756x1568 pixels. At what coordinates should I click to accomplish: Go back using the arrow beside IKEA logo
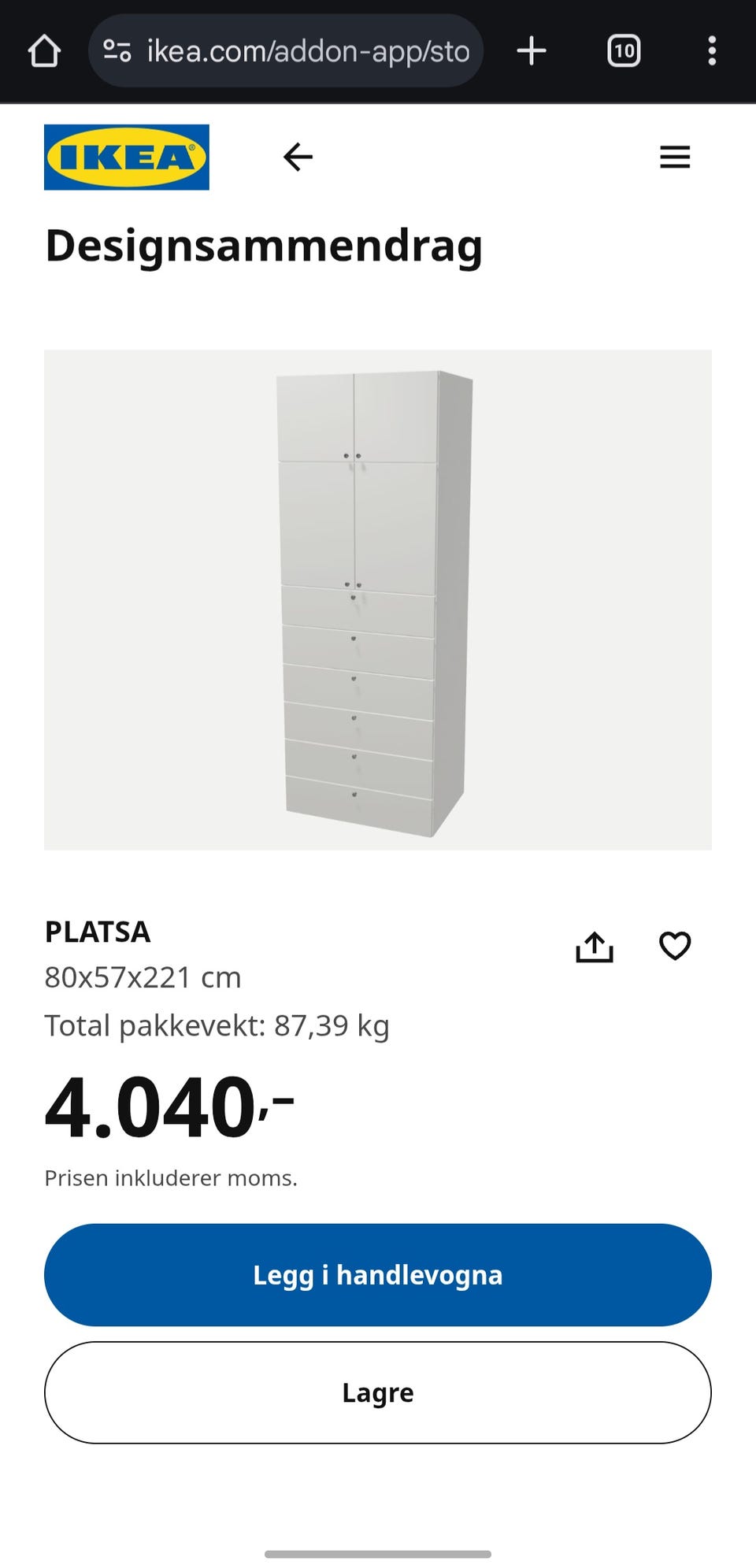coord(298,157)
